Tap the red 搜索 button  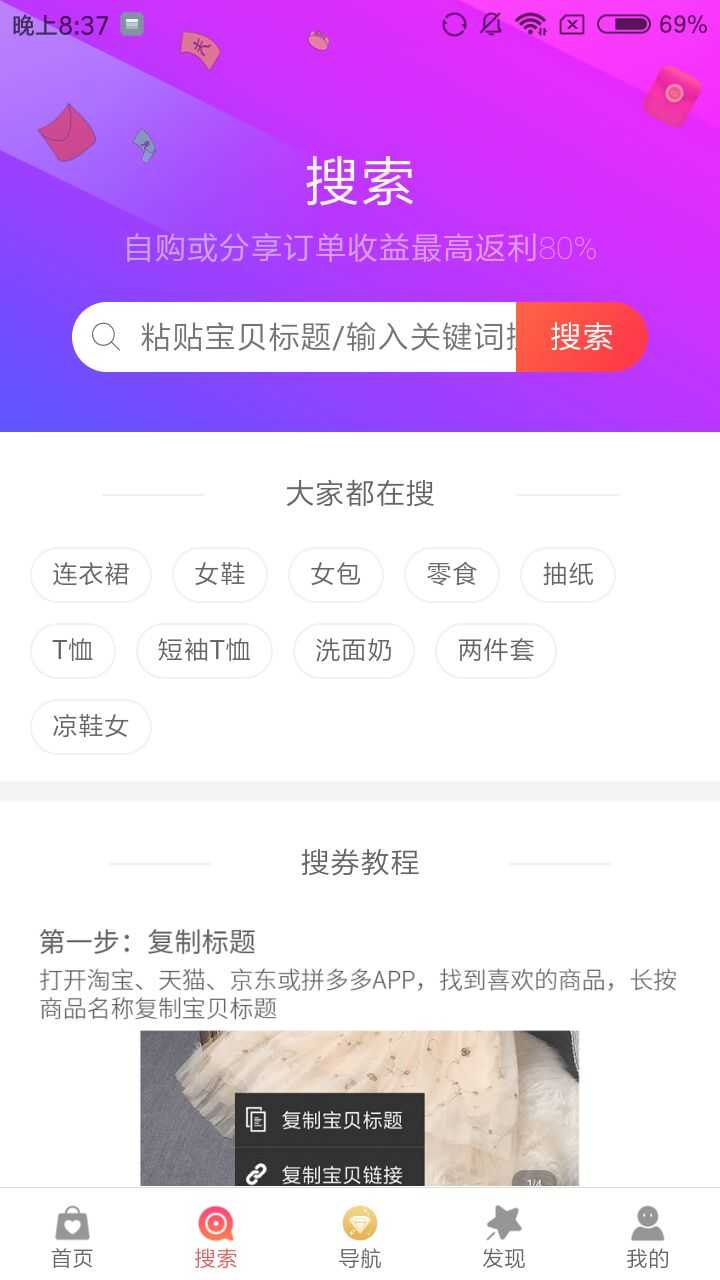tap(581, 337)
